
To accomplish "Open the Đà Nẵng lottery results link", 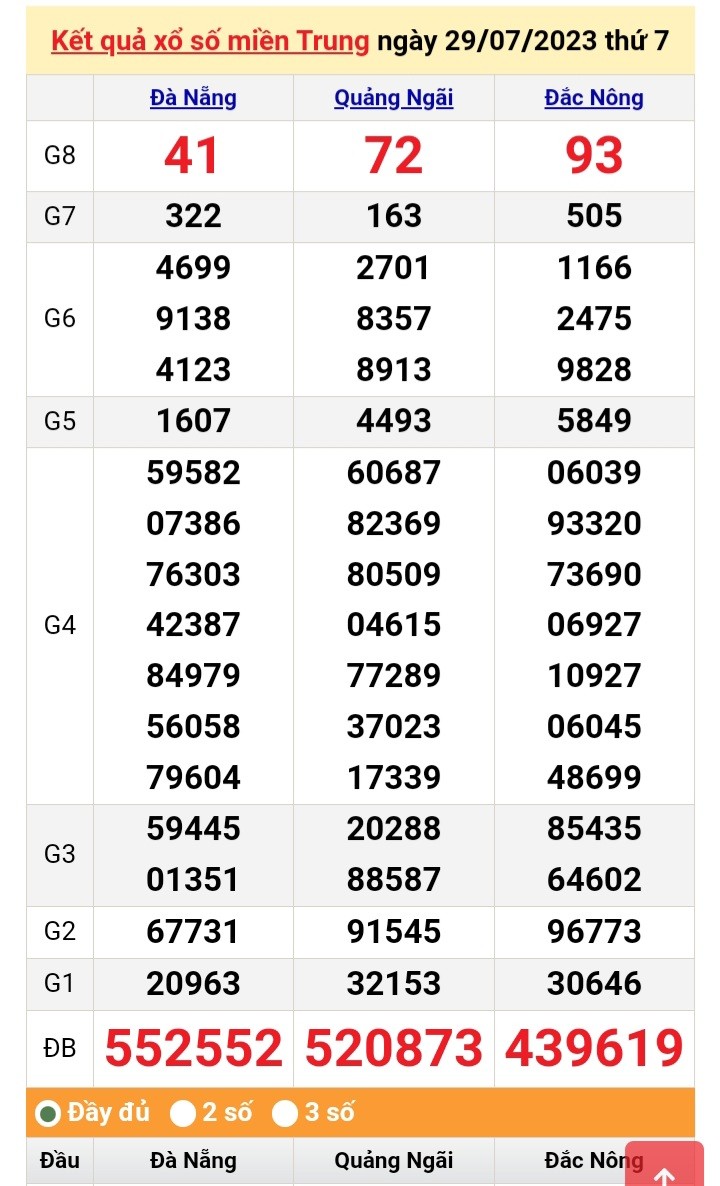I will click(193, 98).
